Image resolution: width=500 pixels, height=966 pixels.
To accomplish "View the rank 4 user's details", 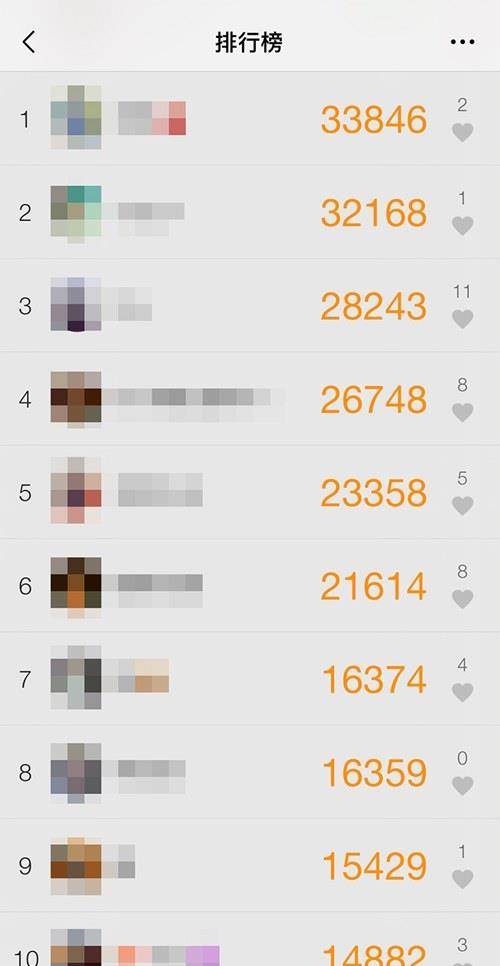I will tap(250, 399).
